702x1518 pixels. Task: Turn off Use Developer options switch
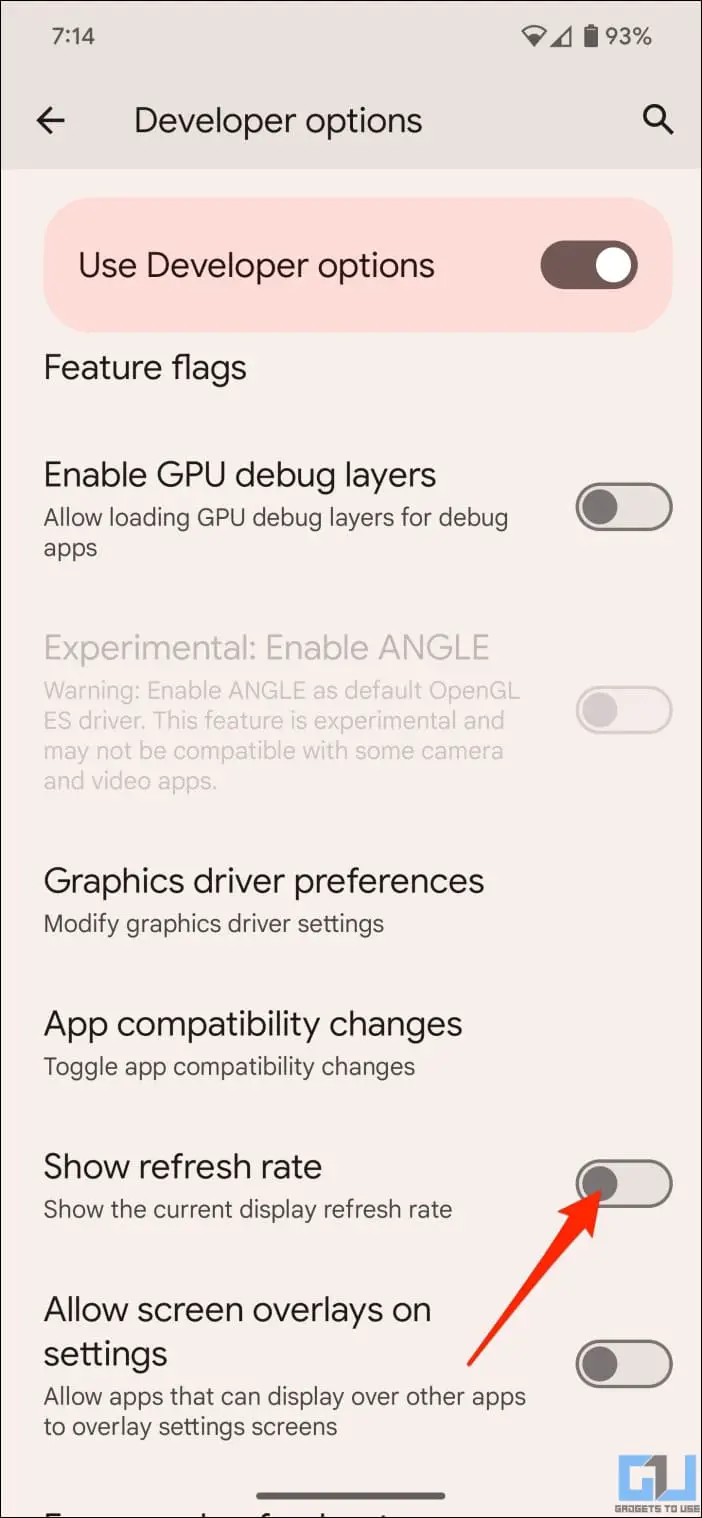pos(588,265)
